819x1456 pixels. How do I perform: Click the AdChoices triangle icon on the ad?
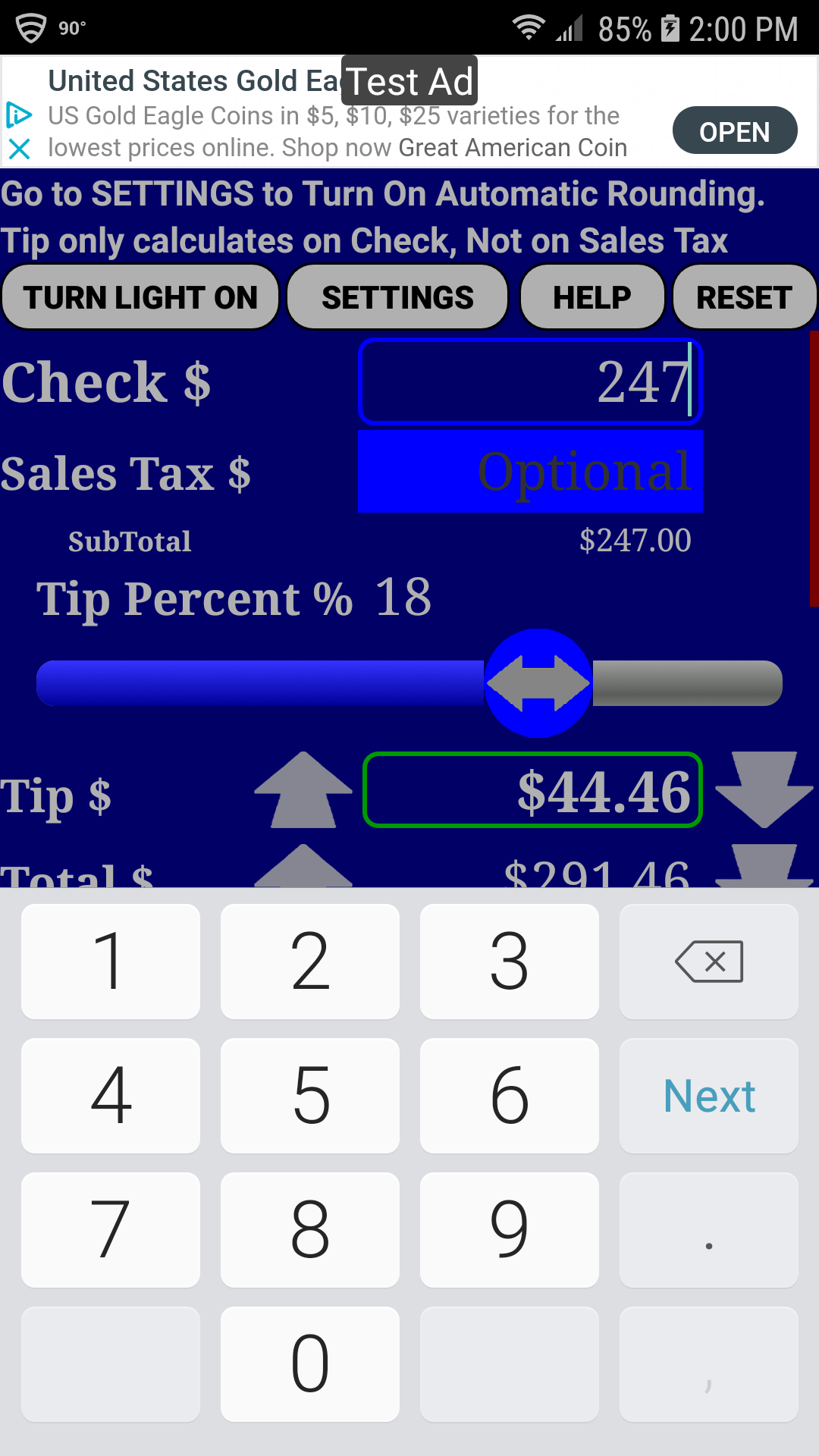pyautogui.click(x=20, y=115)
